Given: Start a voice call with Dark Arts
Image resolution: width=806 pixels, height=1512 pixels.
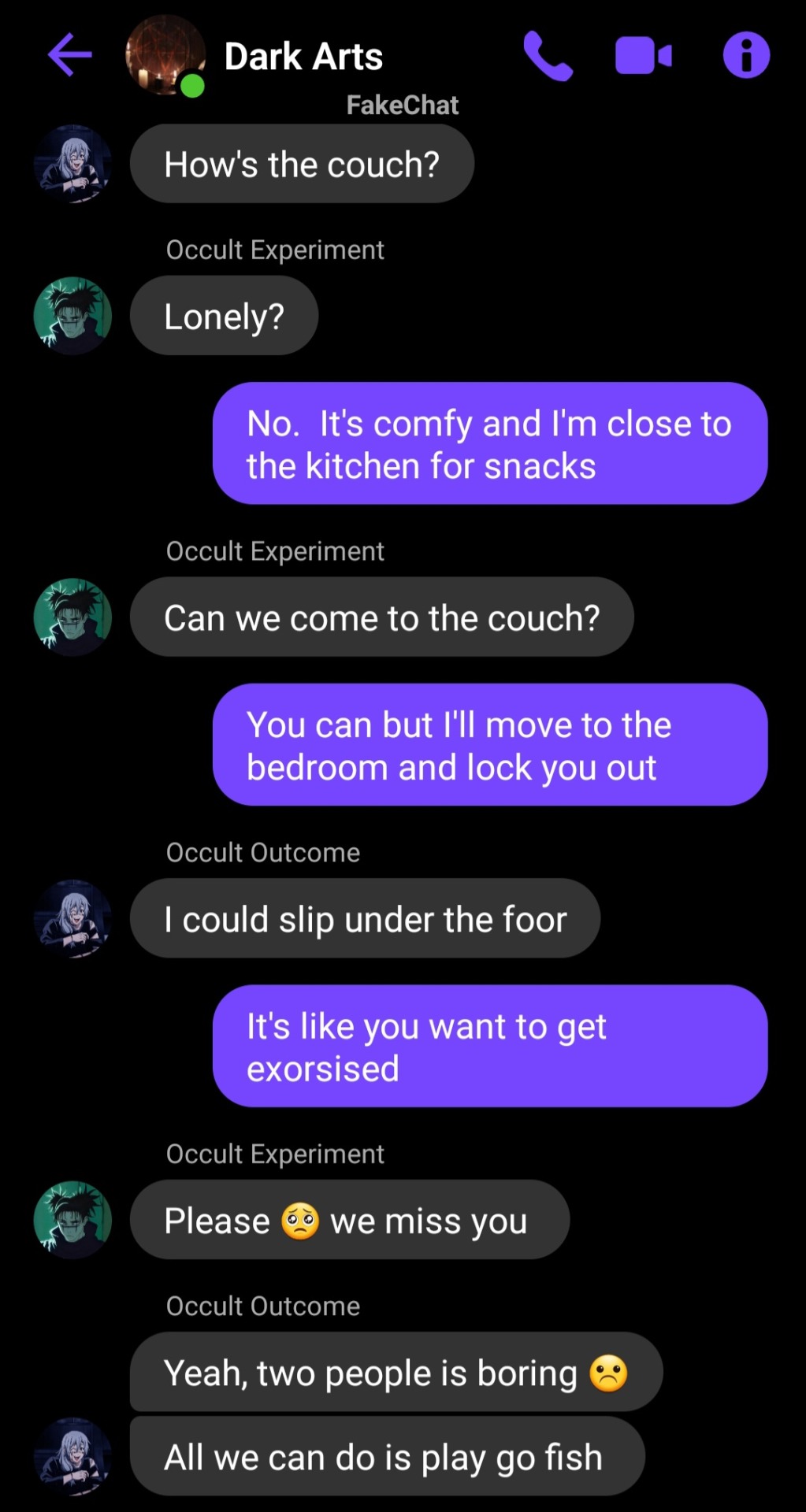Looking at the screenshot, I should click(548, 56).
